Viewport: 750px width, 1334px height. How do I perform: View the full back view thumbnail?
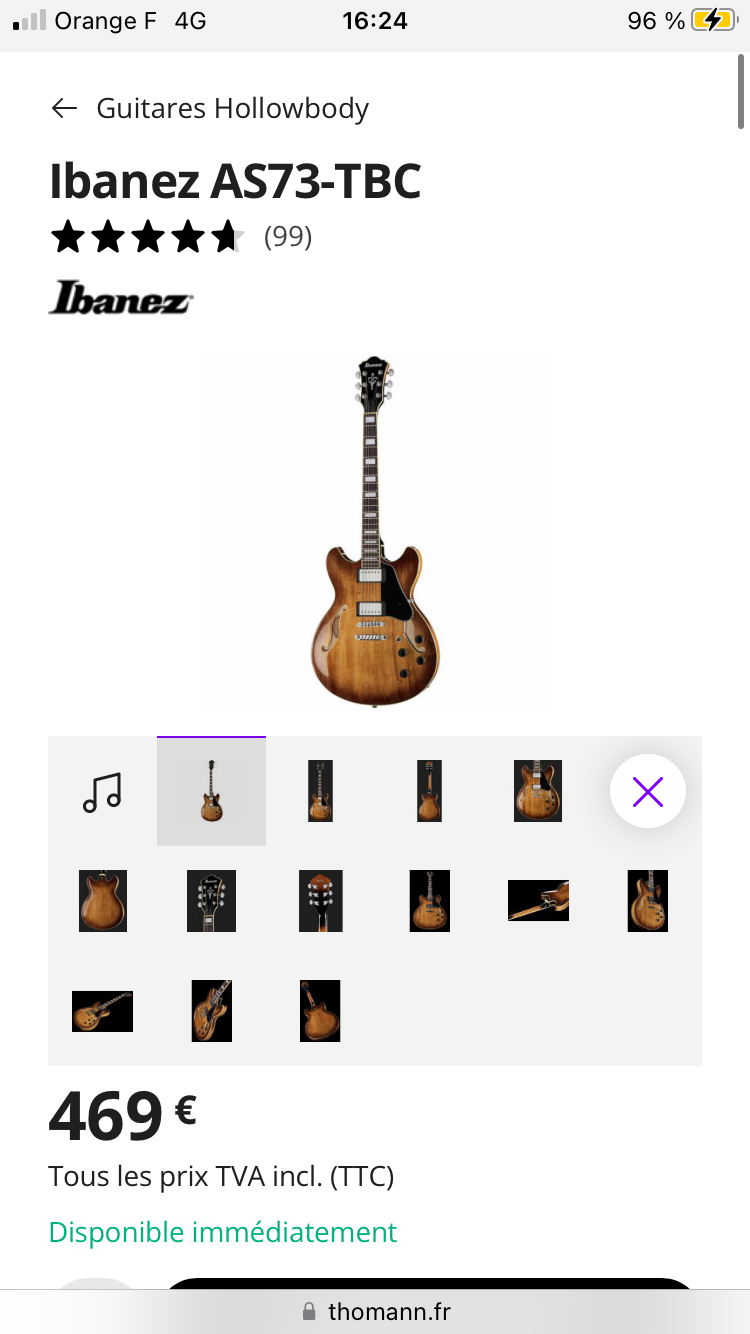429,792
